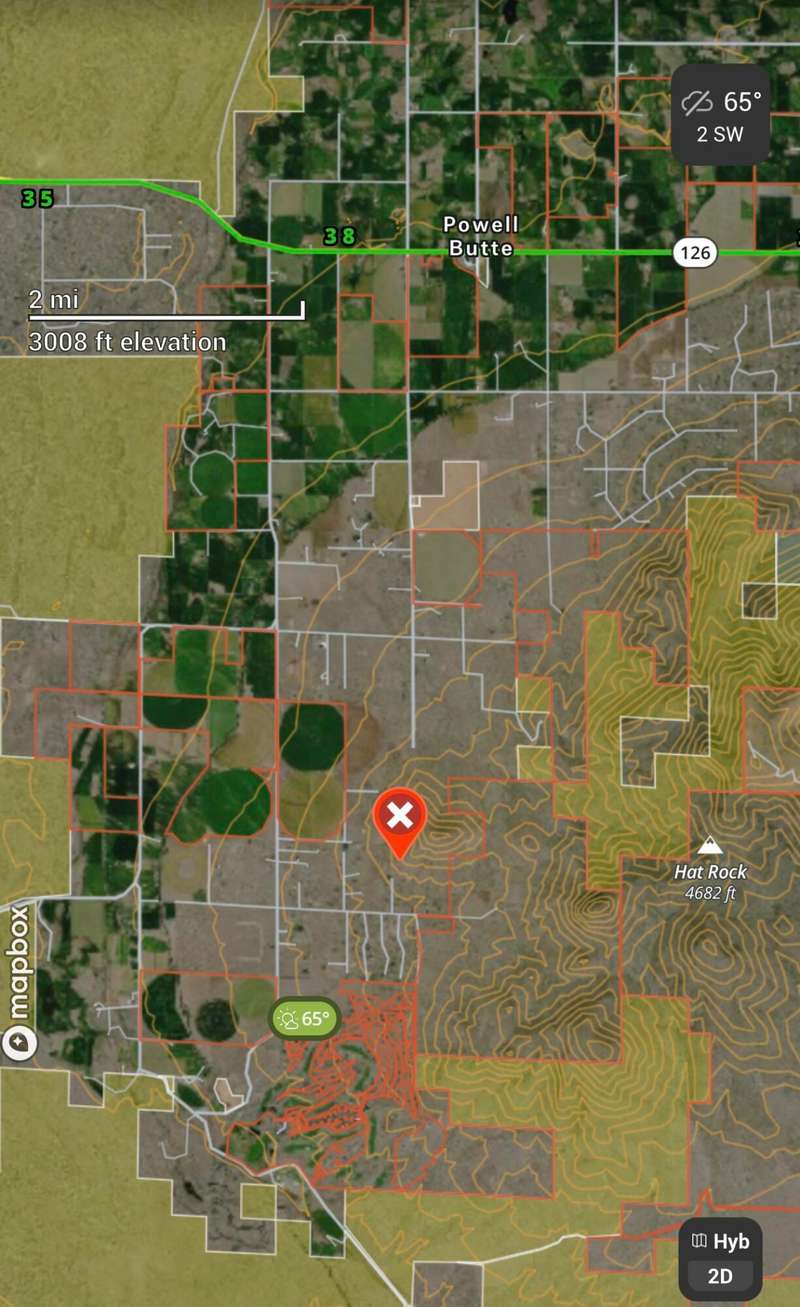Viewport: 800px width, 1307px height.
Task: Open the green 65° weather marker
Action: point(304,1019)
